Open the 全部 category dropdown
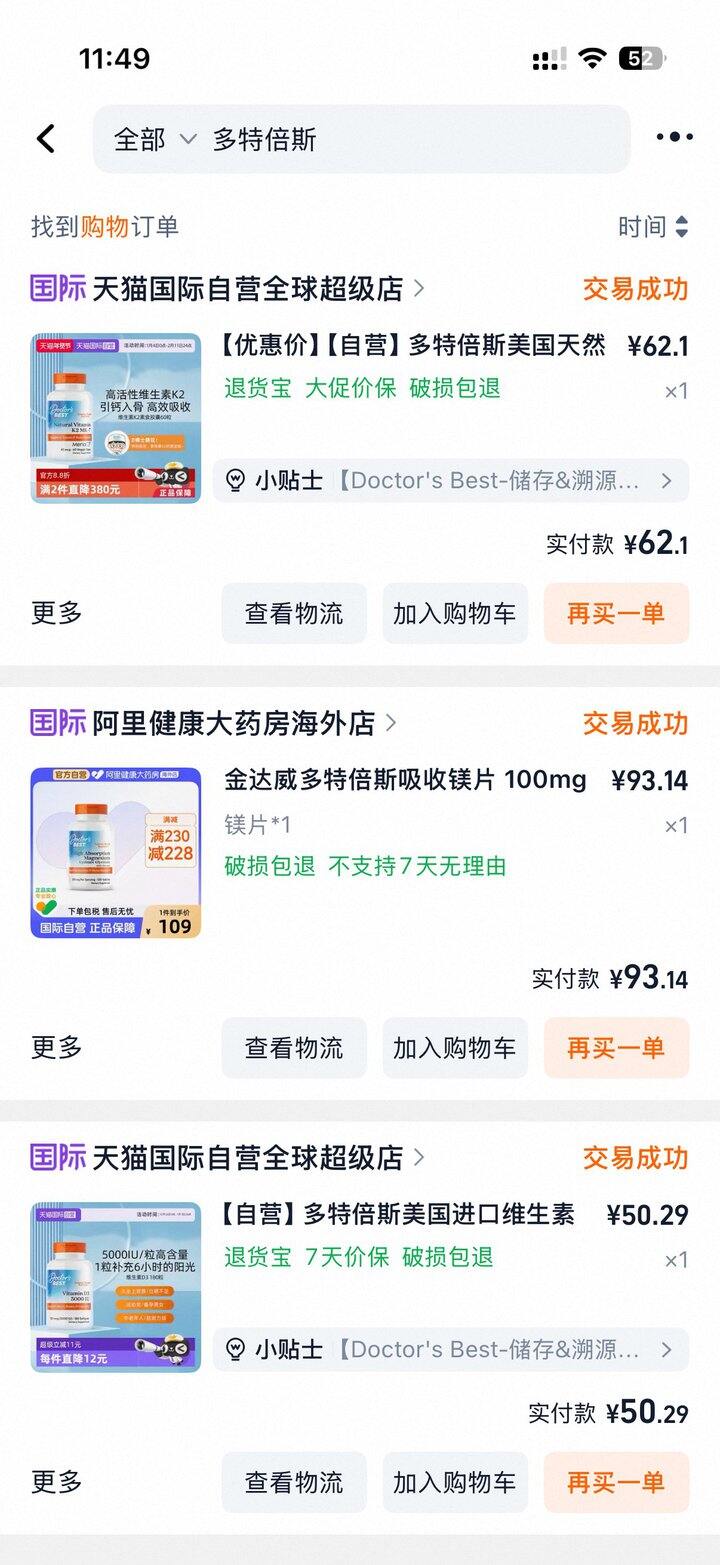 click(x=154, y=139)
